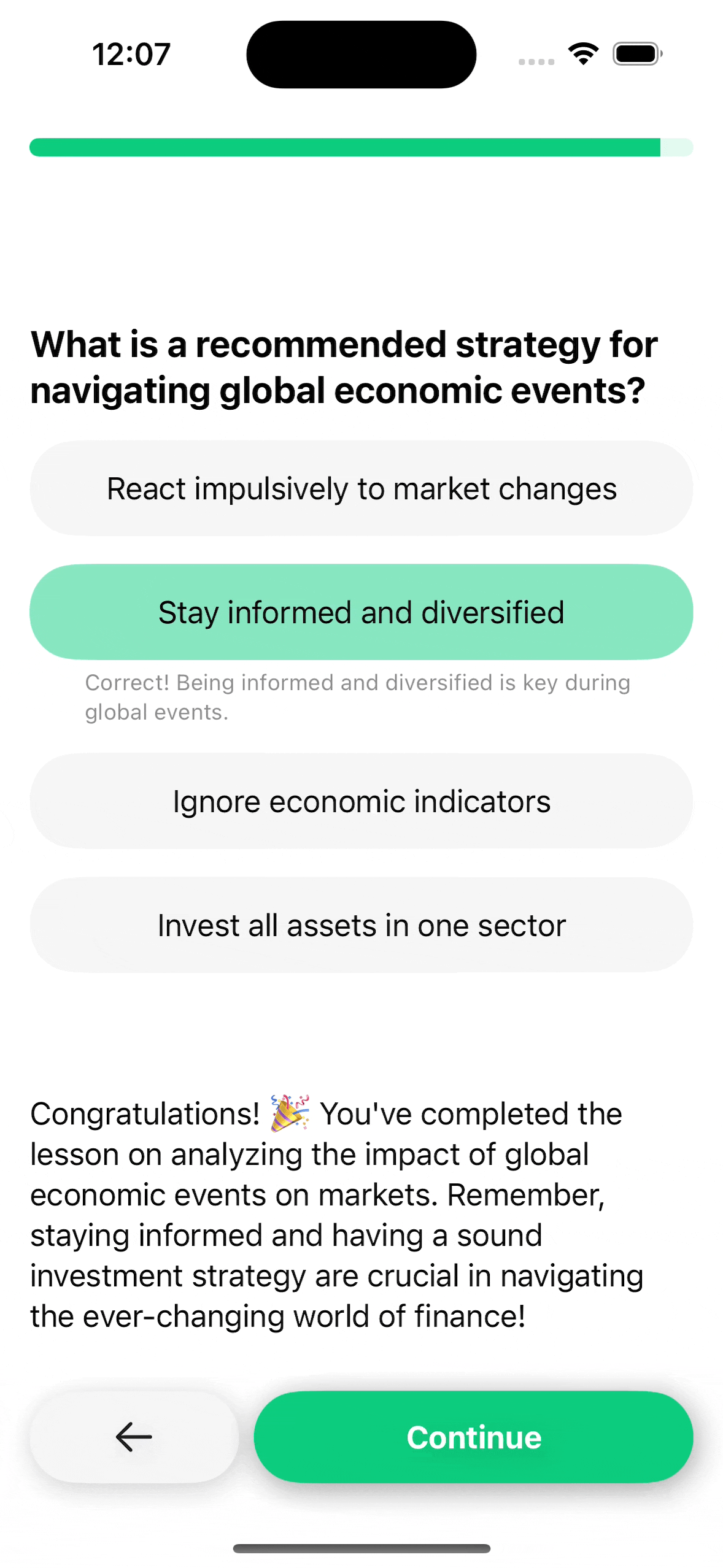Screen dimensions: 723x1568
Task: Select "Invest all assets in one sector"
Action: point(361,925)
